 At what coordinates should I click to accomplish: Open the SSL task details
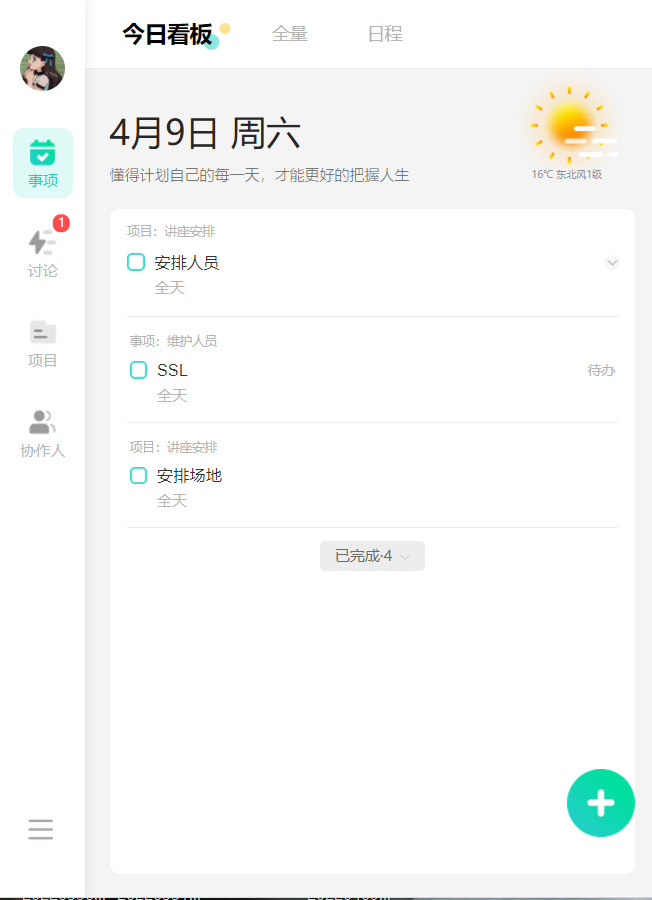pyautogui.click(x=172, y=370)
